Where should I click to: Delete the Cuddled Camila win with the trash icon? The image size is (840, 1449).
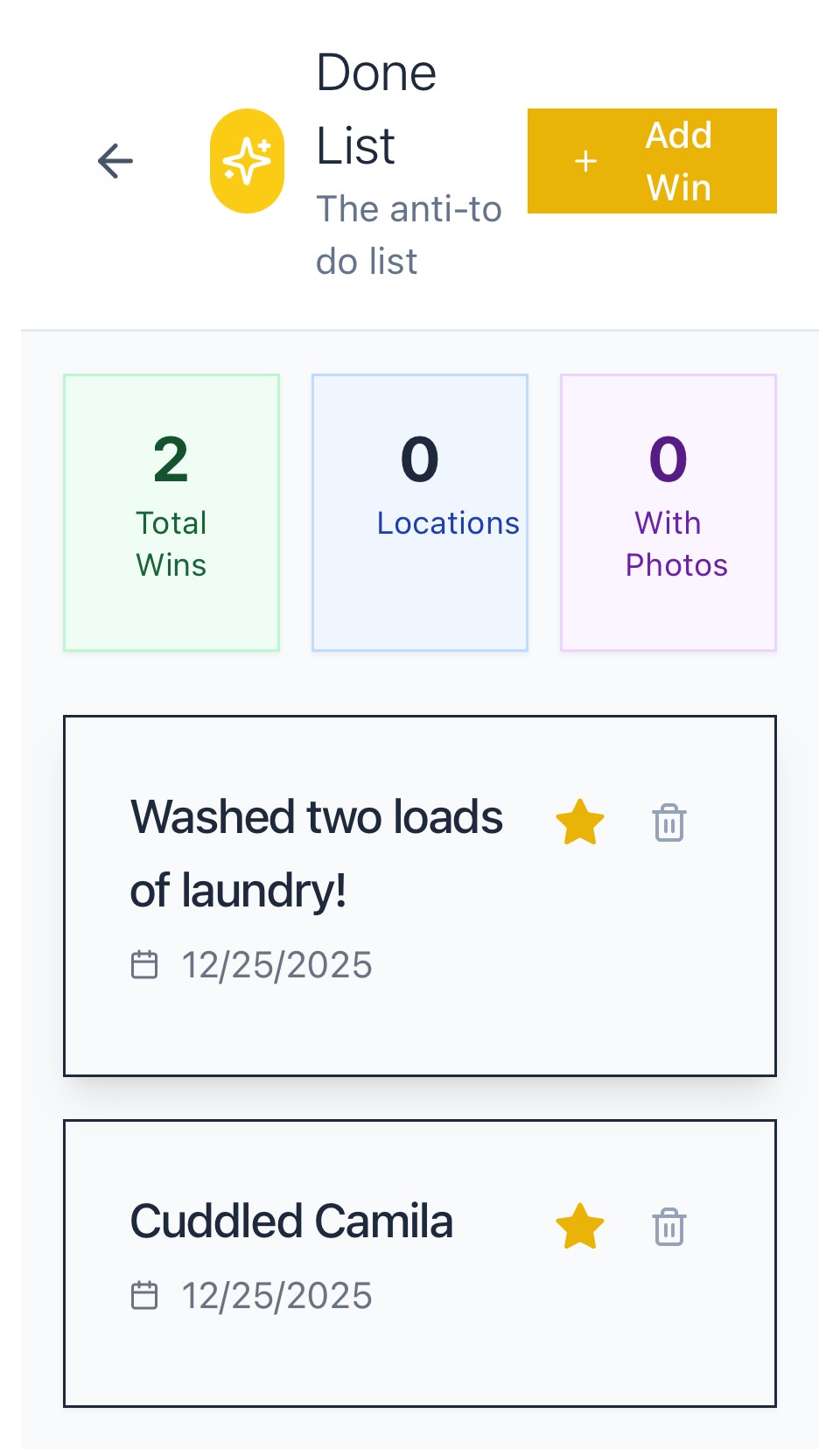[668, 1227]
